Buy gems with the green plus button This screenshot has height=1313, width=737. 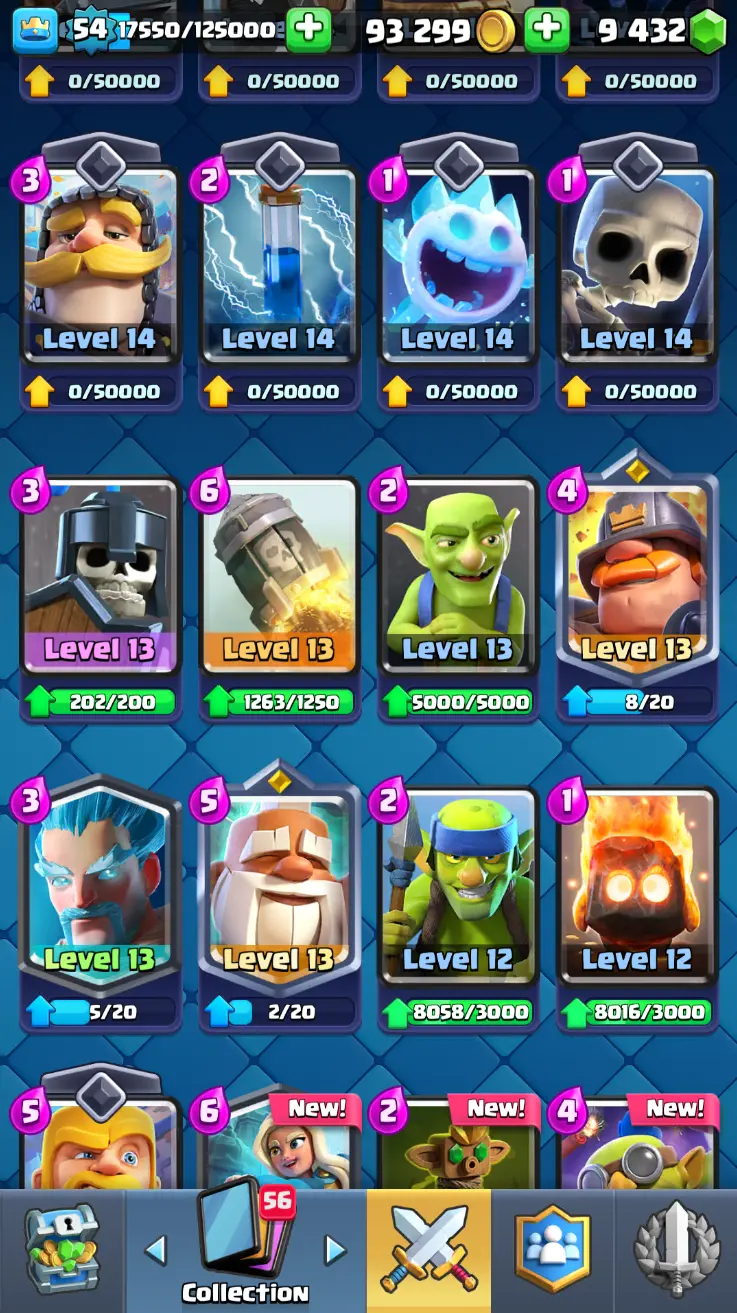click(x=309, y=31)
